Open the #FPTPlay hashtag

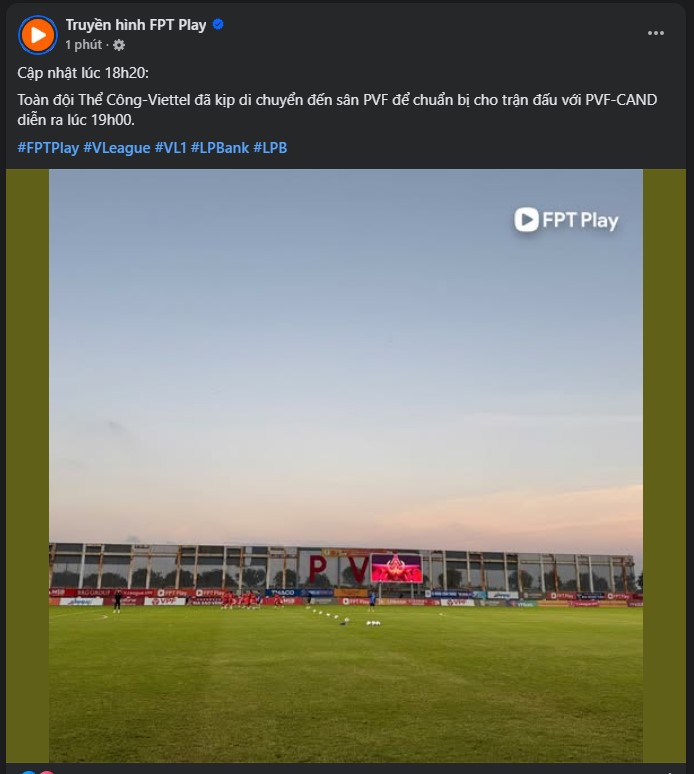tap(48, 147)
